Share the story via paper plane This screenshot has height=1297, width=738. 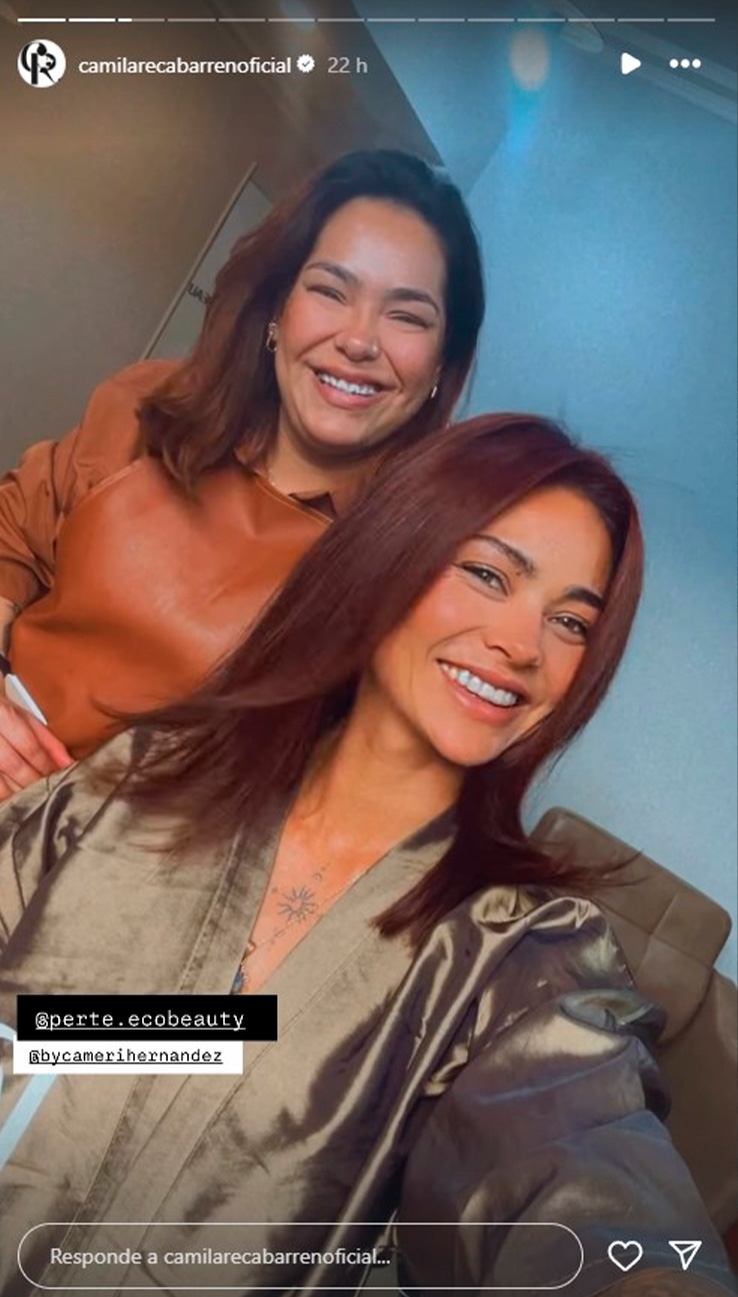click(685, 1255)
